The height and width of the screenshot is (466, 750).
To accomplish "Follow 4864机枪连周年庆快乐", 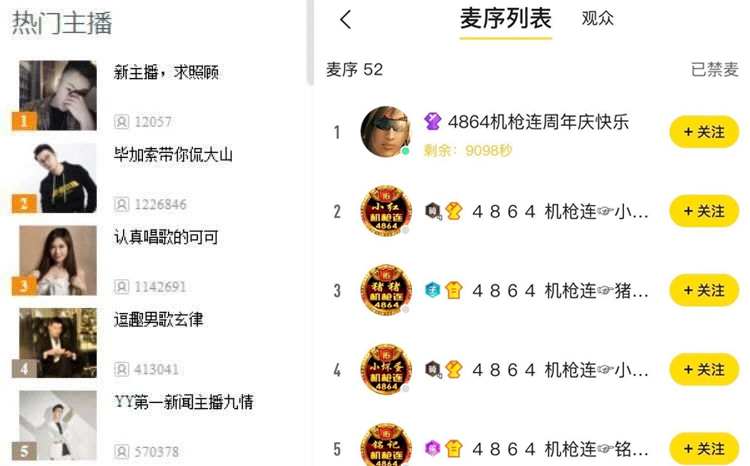I will (703, 132).
